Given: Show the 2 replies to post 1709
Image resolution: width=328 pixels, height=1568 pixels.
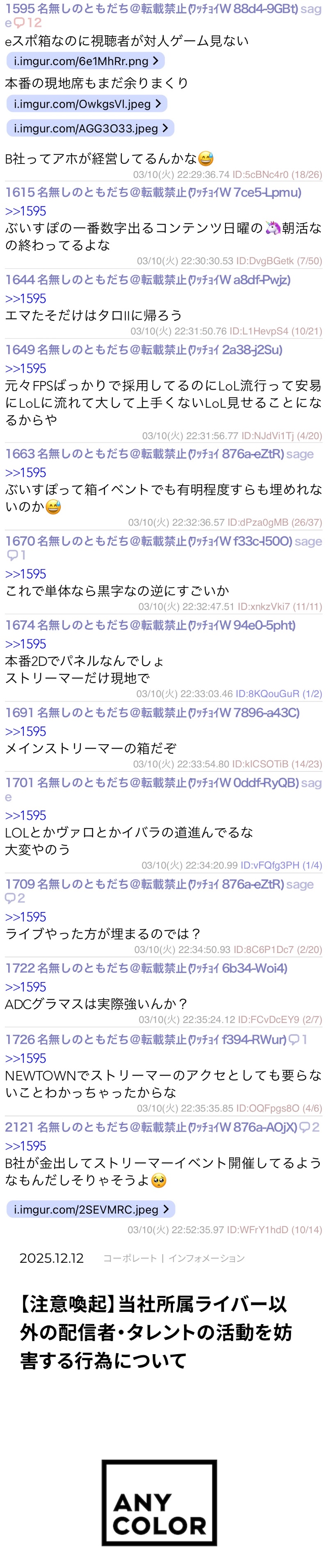Looking at the screenshot, I should (16, 898).
